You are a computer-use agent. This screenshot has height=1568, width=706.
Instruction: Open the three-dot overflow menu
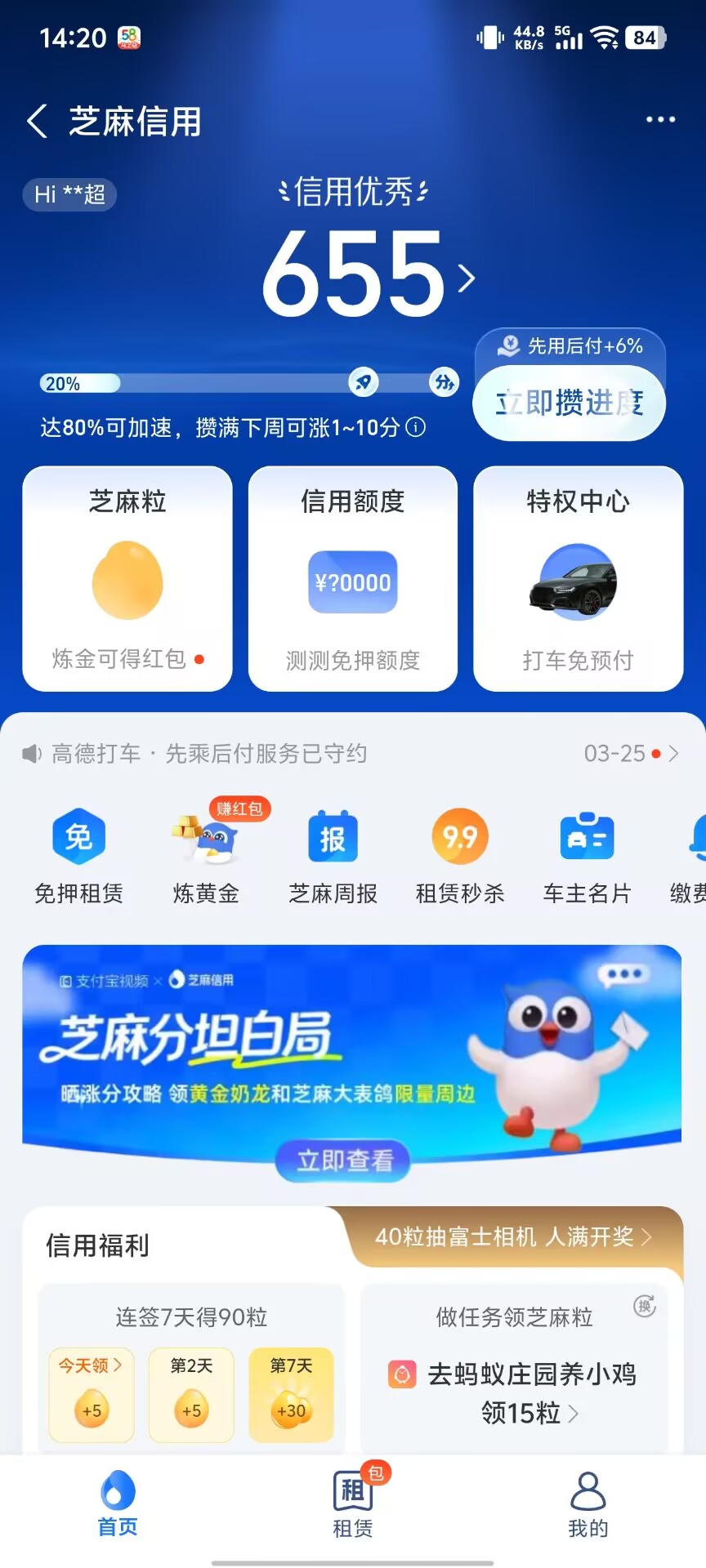(x=660, y=119)
